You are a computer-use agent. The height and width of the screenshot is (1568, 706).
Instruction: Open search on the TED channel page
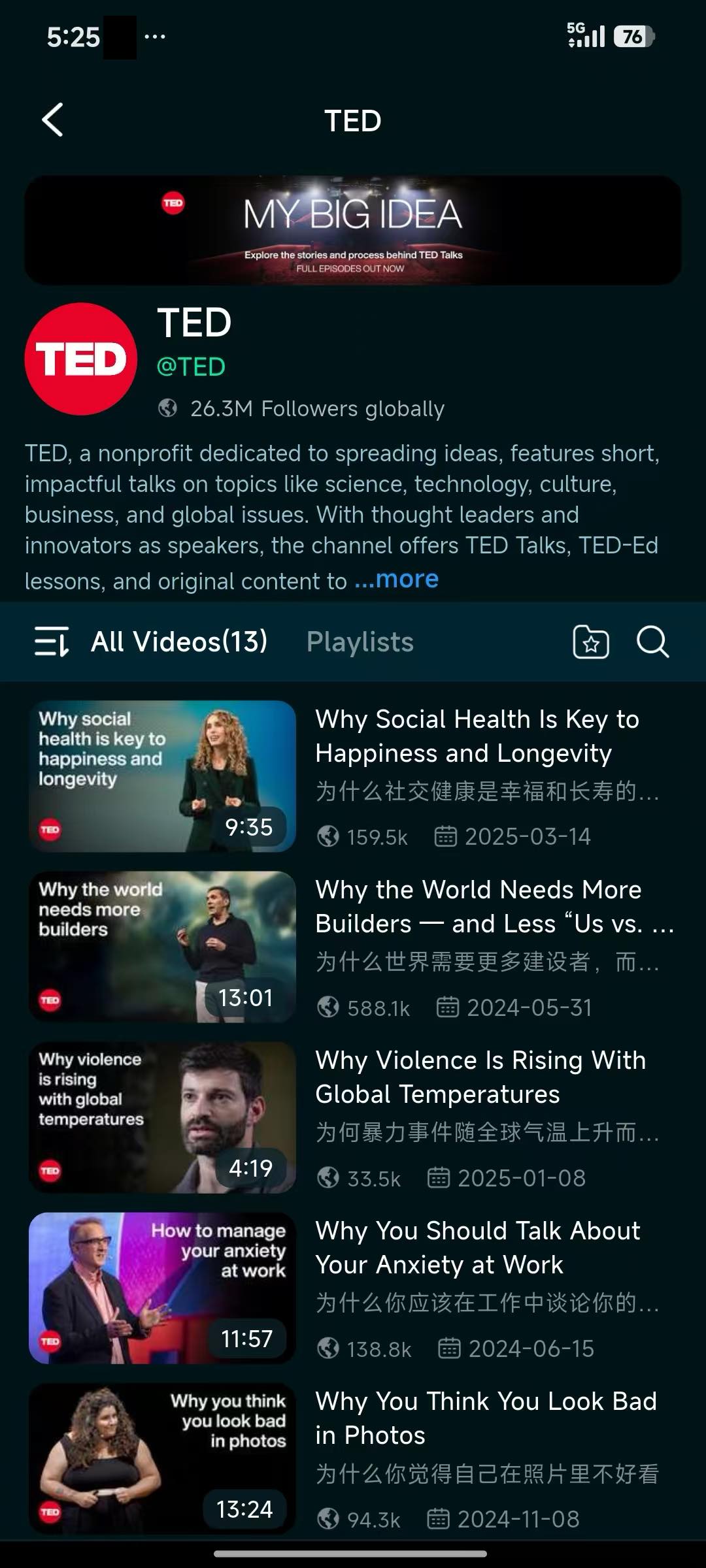(652, 642)
